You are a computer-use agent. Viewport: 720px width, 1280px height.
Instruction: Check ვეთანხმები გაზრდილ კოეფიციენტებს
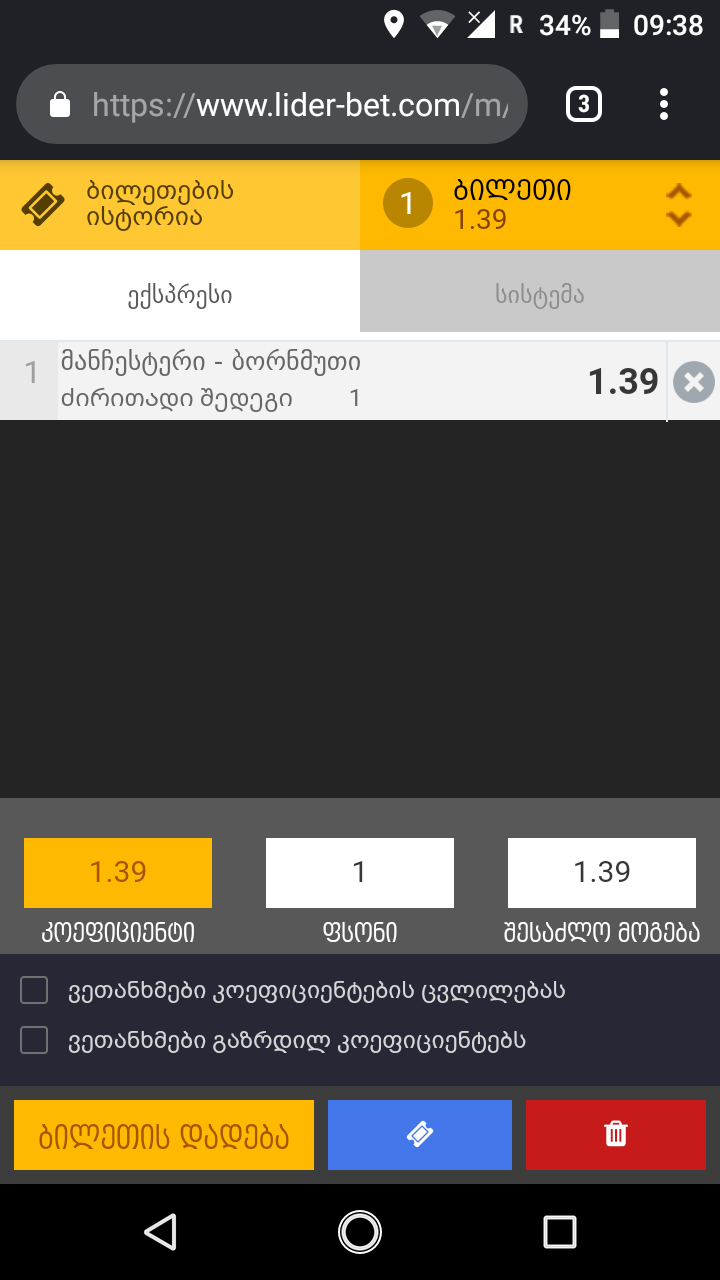pos(34,1041)
